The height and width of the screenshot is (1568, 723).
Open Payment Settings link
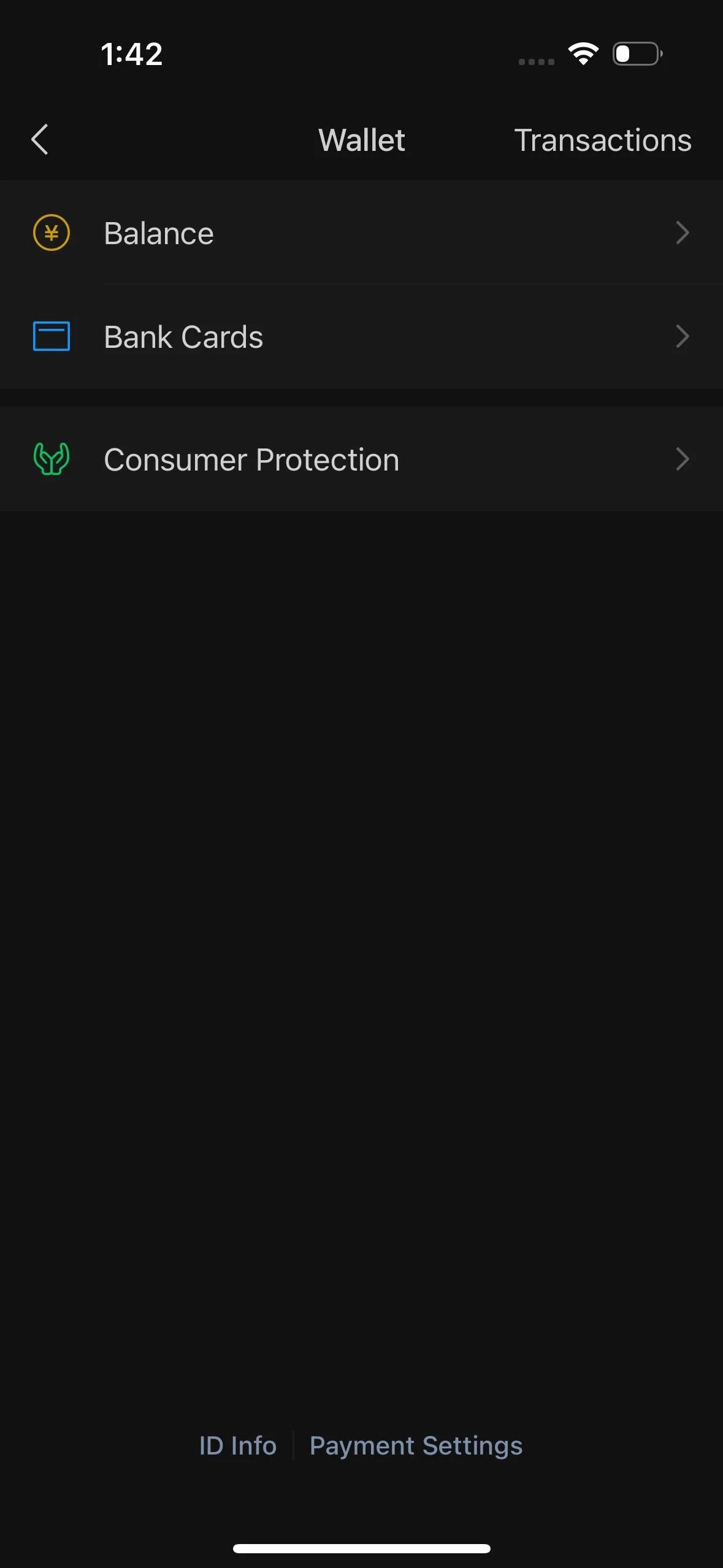(416, 1446)
